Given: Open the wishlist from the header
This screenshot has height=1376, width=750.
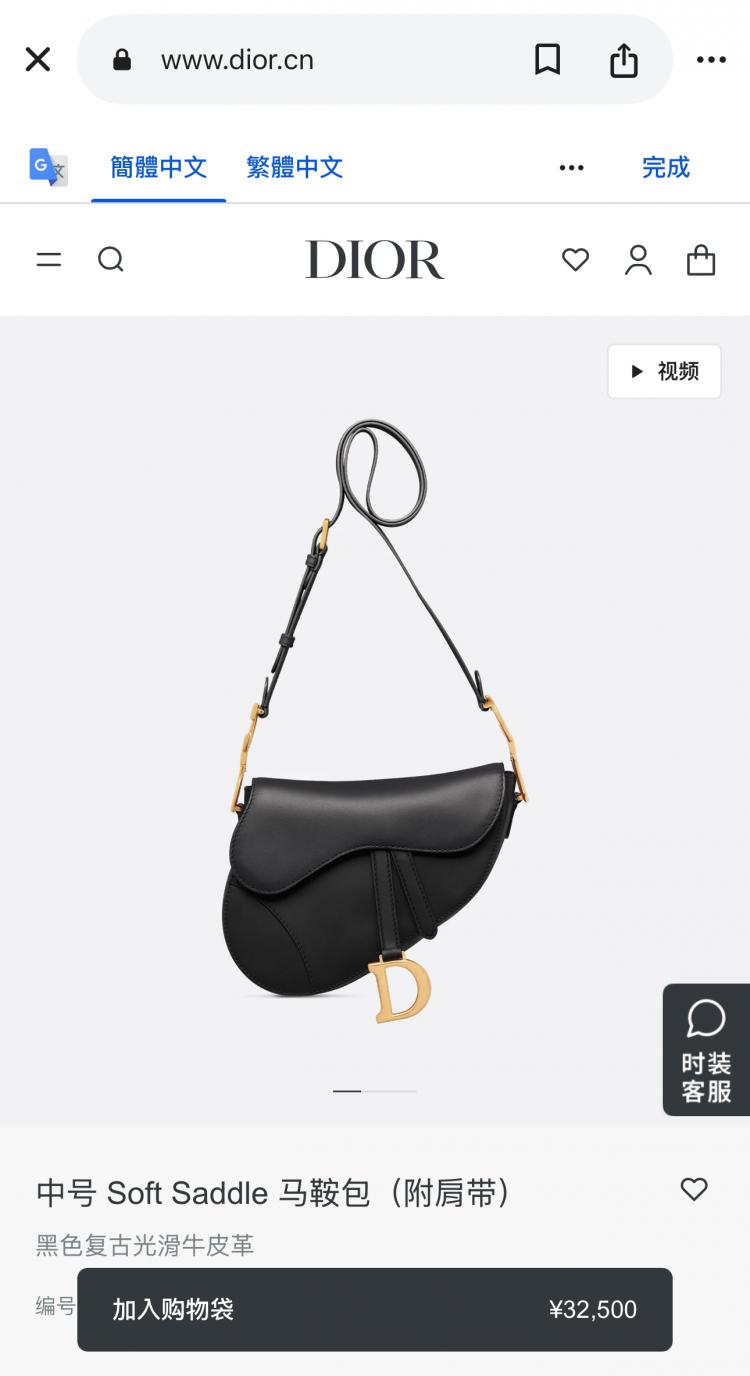Looking at the screenshot, I should click(575, 260).
